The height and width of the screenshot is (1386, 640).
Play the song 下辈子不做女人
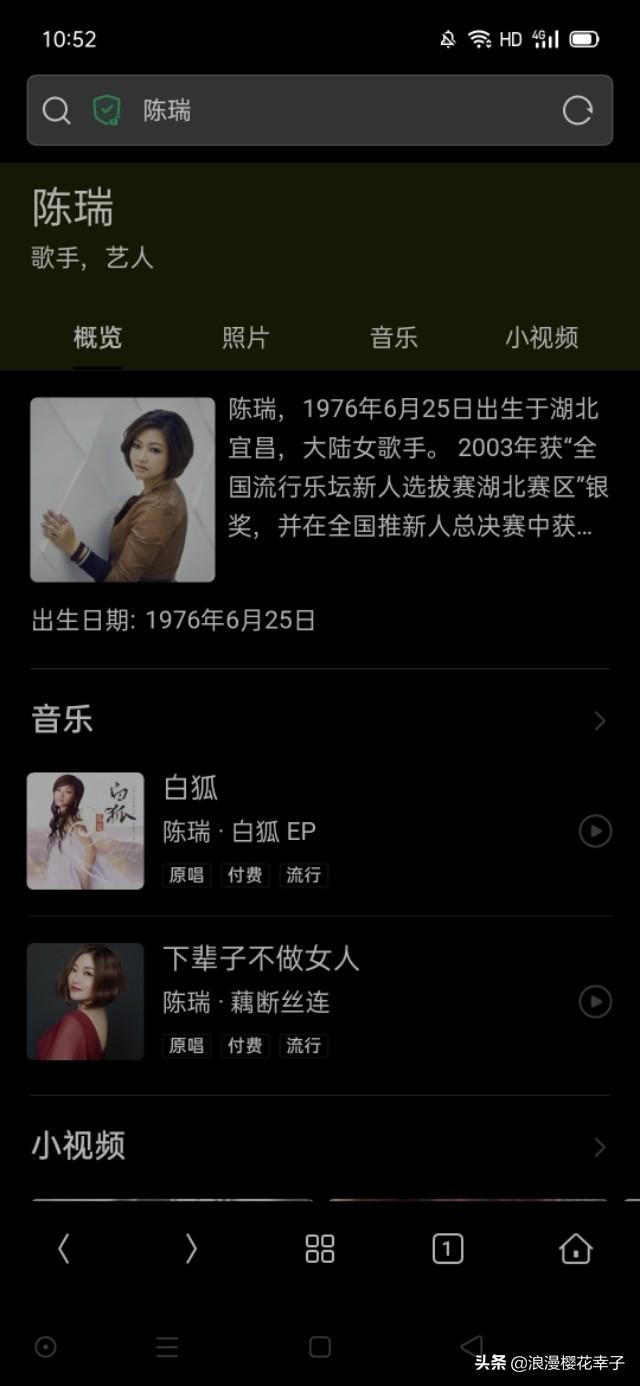[595, 1001]
